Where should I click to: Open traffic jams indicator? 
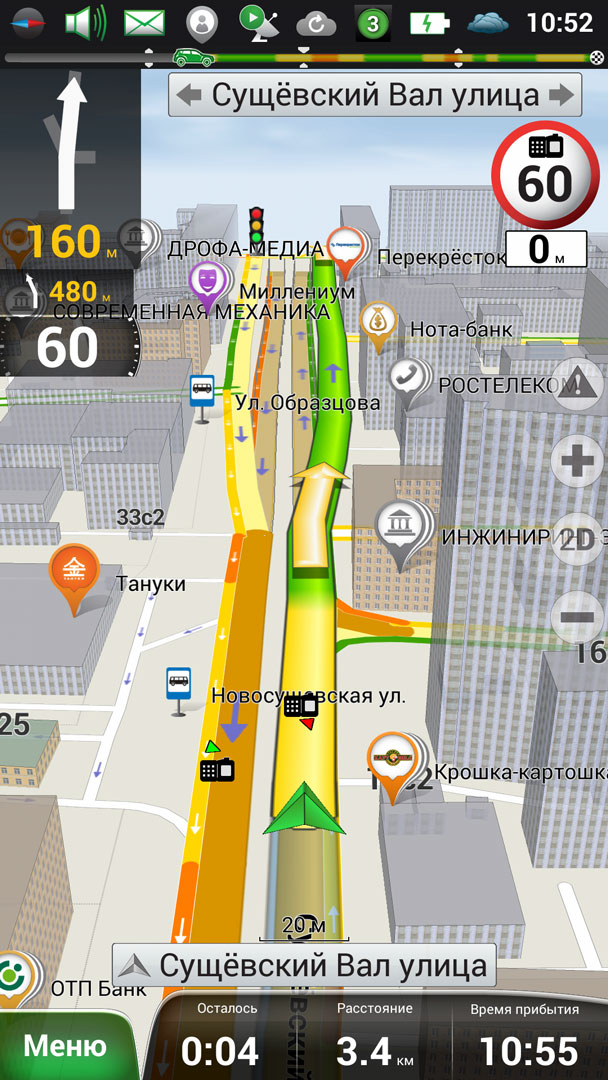coord(373,21)
